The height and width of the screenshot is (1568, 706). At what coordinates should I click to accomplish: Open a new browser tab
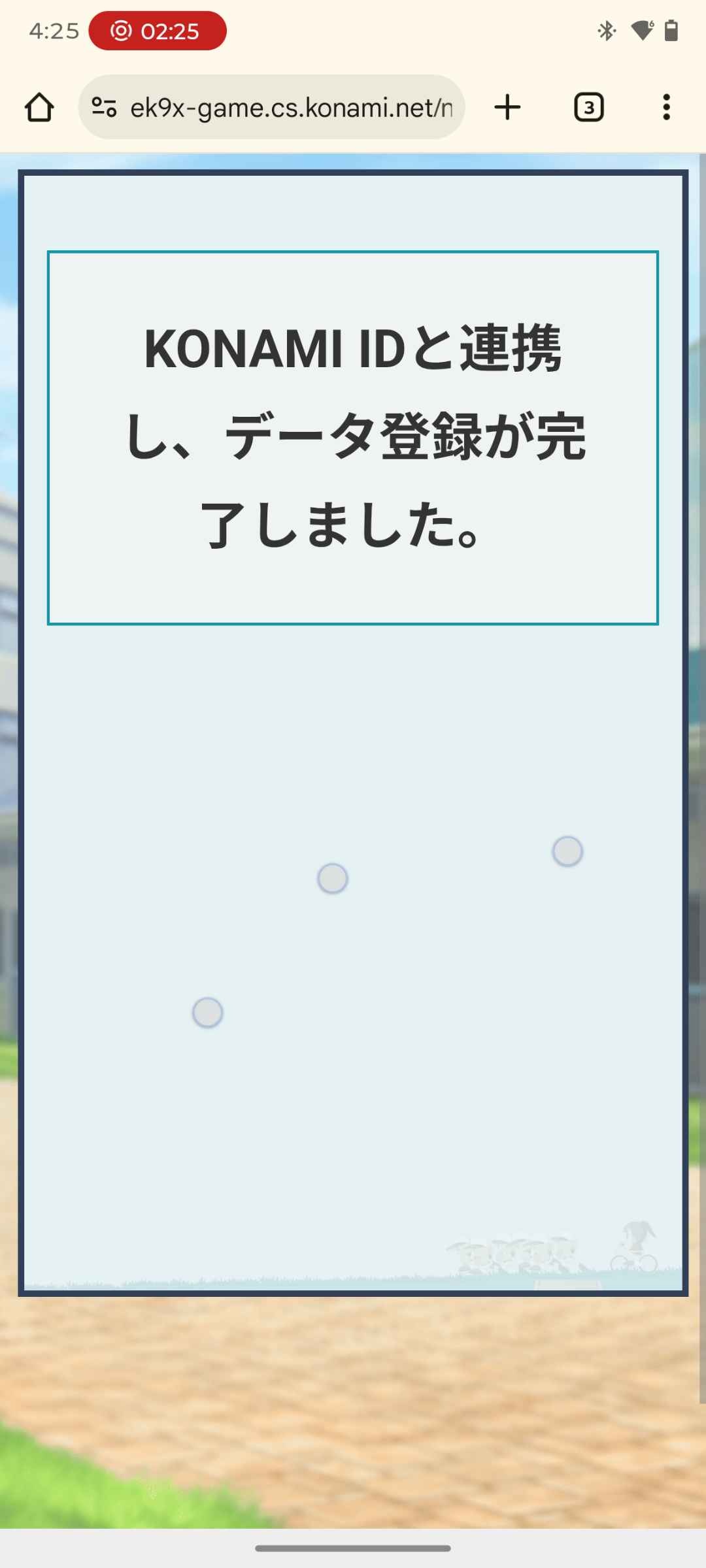tap(507, 107)
